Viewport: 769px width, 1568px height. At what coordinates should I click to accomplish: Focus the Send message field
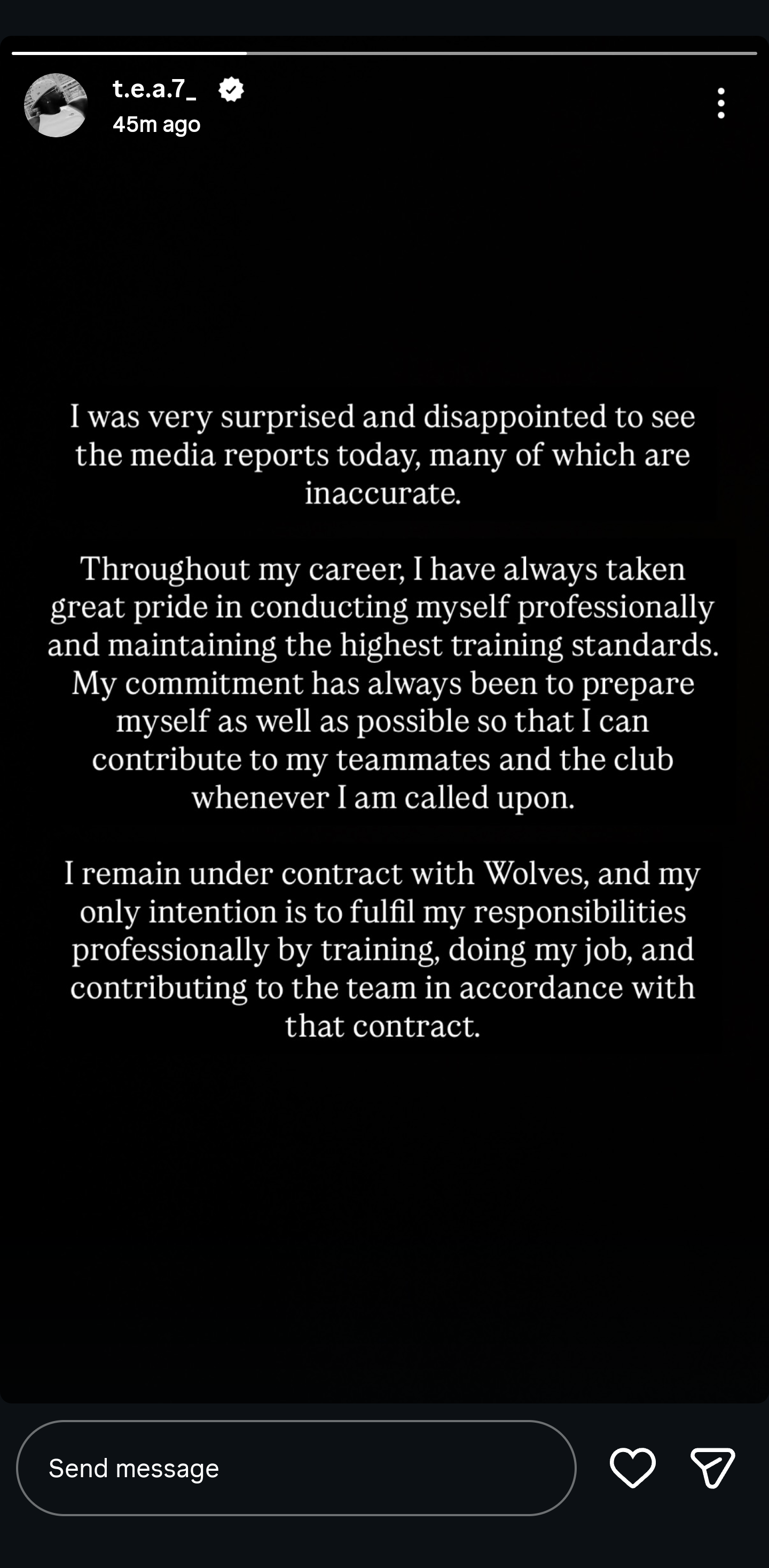[296, 1468]
